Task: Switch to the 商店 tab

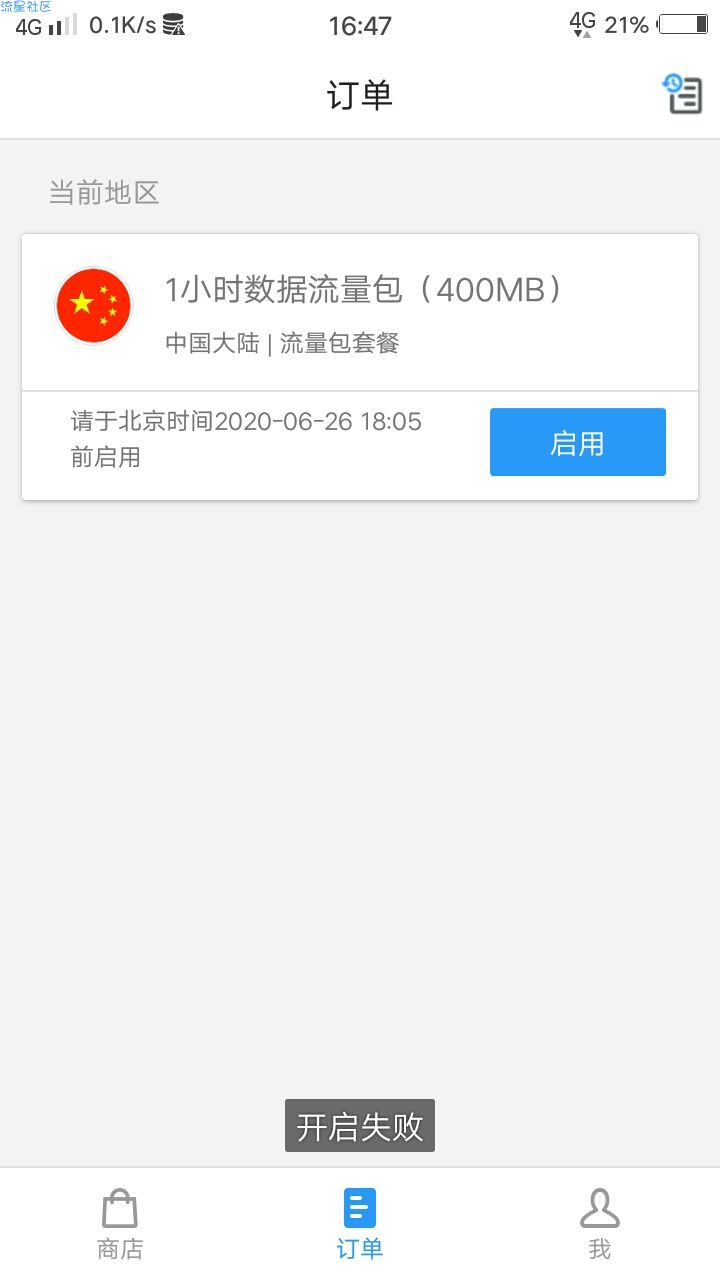Action: tap(120, 1224)
